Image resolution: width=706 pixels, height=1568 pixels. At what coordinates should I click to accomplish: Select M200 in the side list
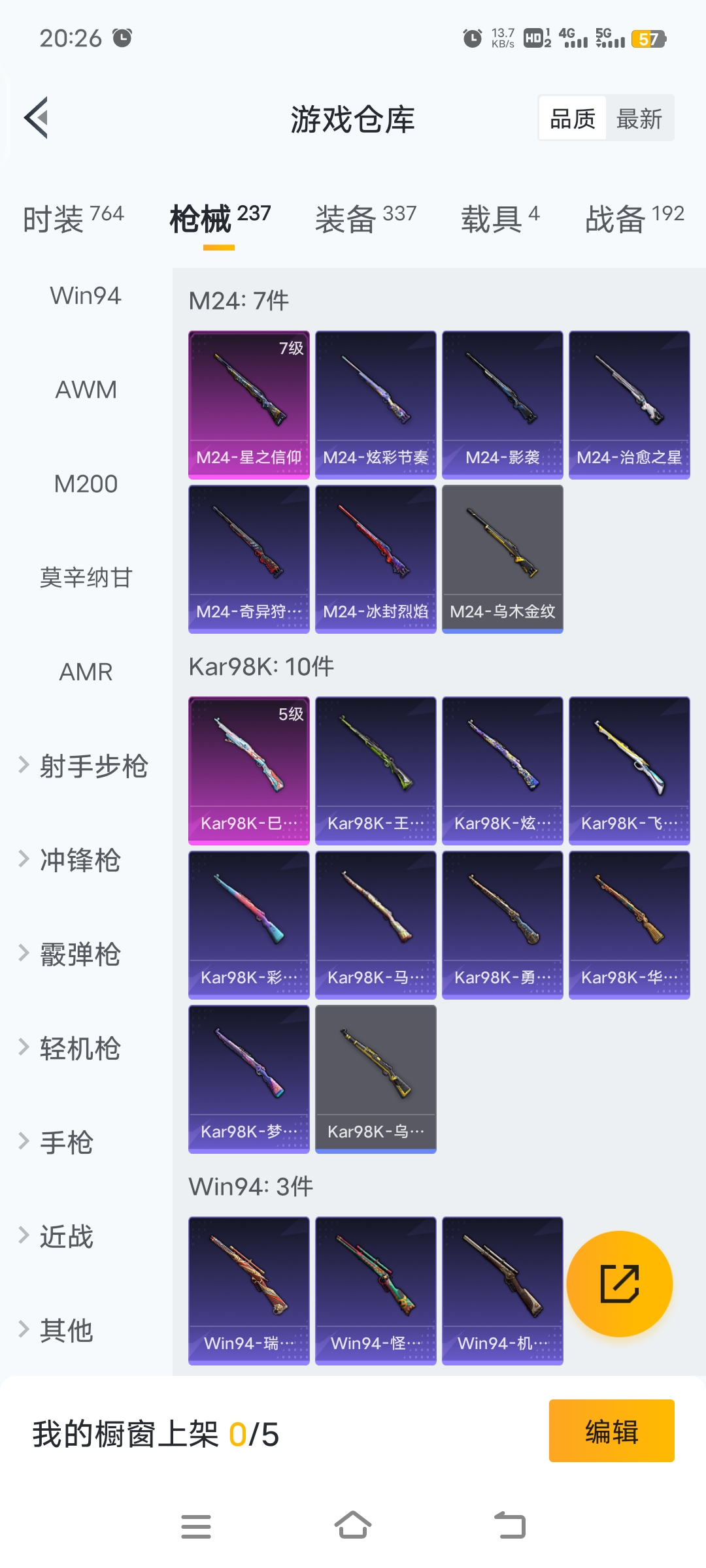(x=86, y=484)
